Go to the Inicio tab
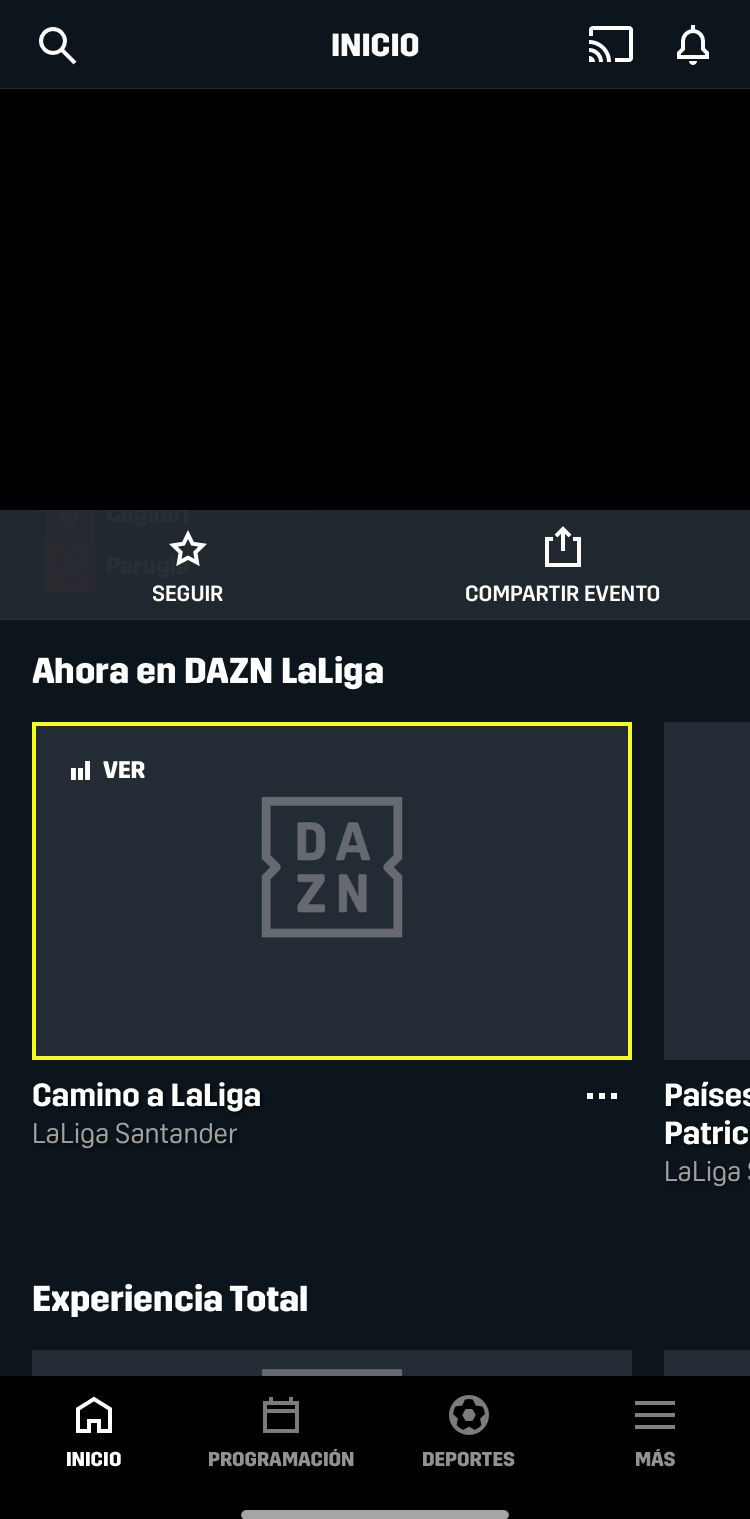 (94, 1433)
